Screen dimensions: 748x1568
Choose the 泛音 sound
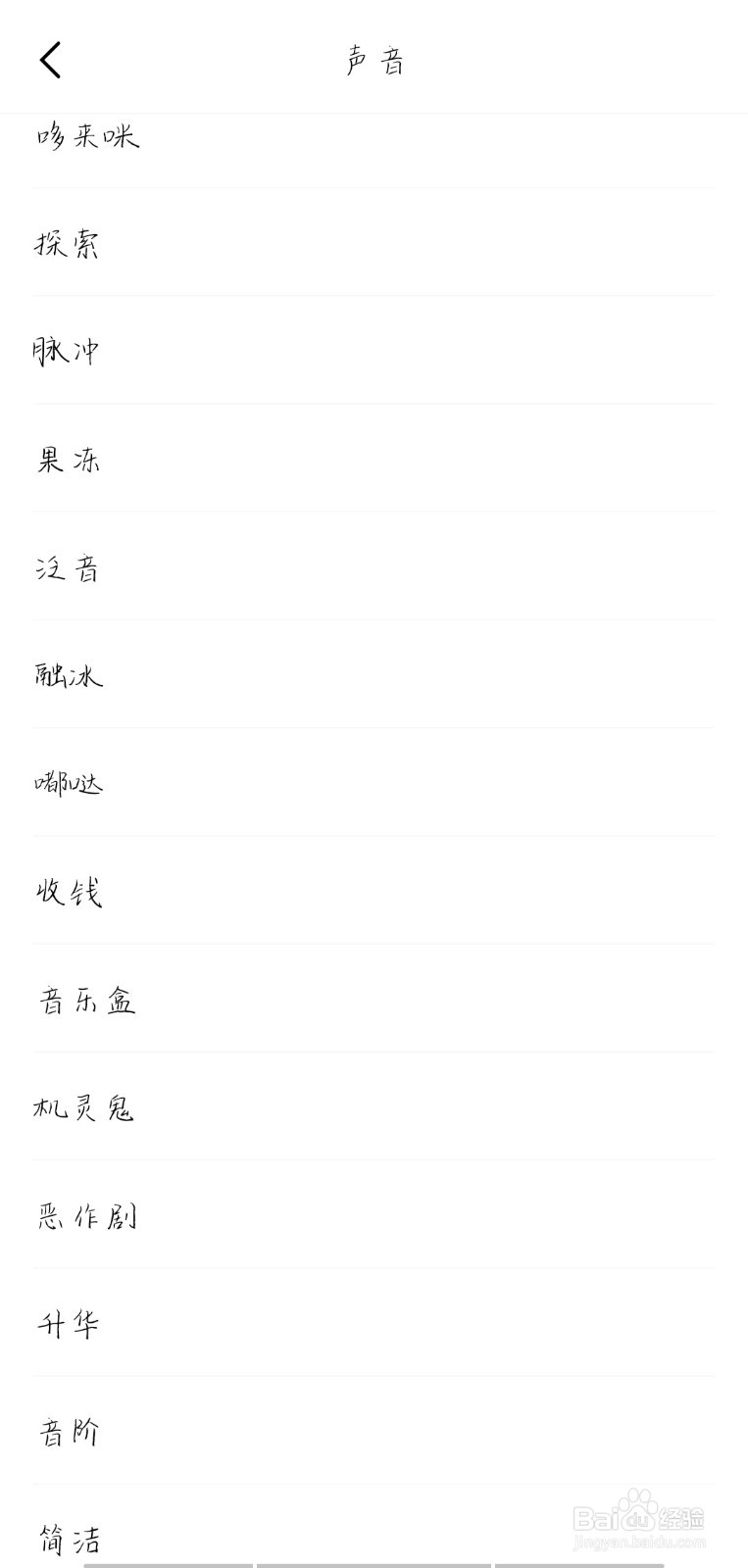(65, 568)
